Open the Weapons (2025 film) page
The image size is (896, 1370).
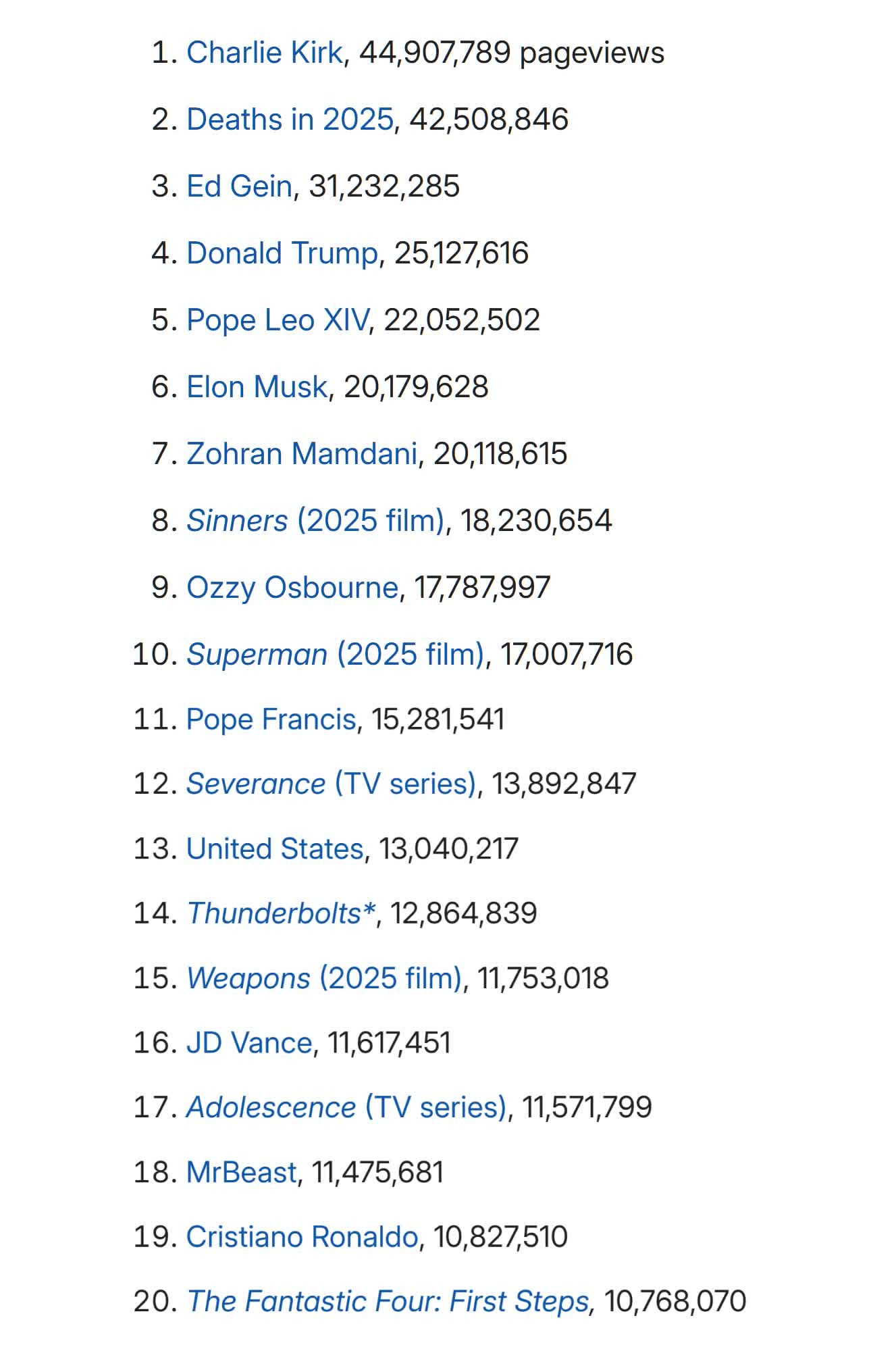point(323,978)
